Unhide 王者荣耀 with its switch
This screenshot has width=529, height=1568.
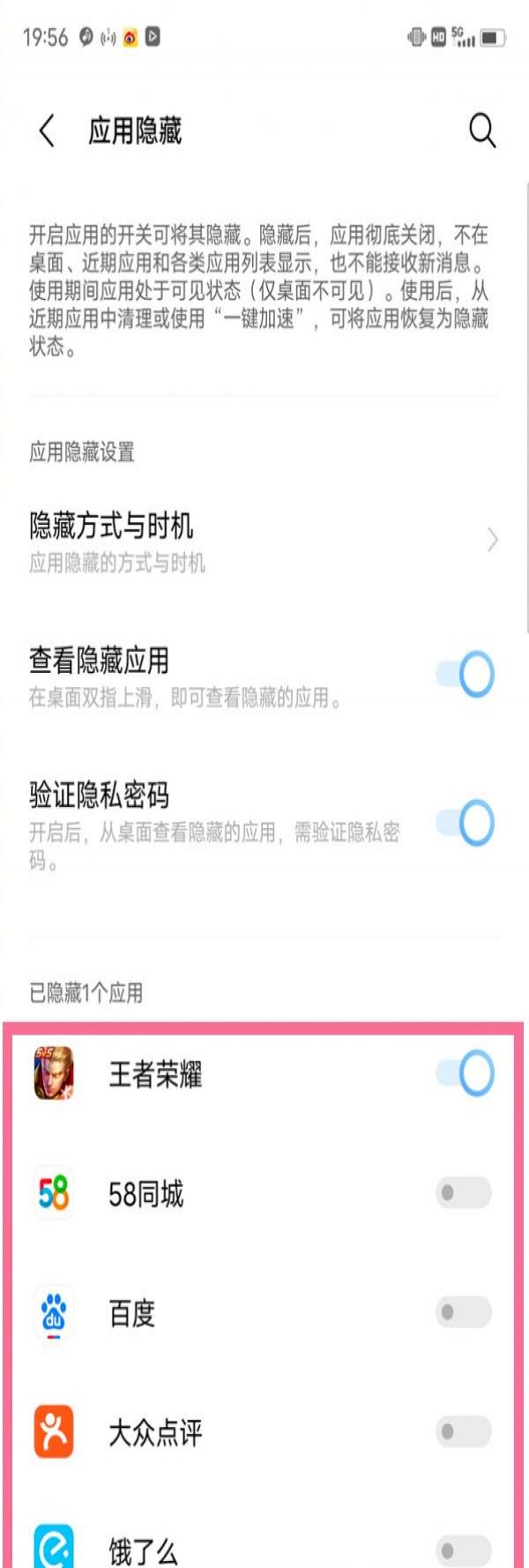click(x=465, y=1073)
